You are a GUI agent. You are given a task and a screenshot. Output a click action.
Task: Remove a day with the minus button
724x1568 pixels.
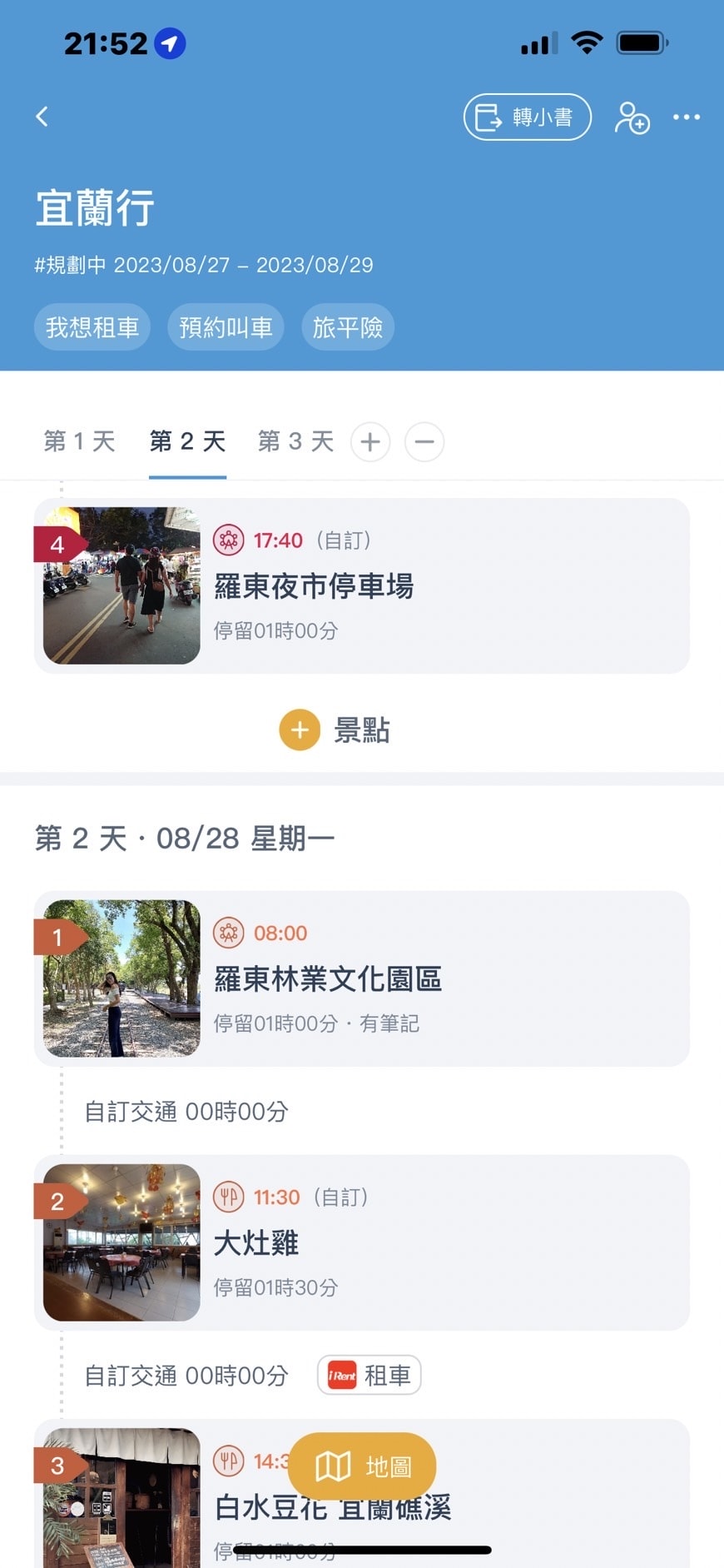[x=424, y=441]
